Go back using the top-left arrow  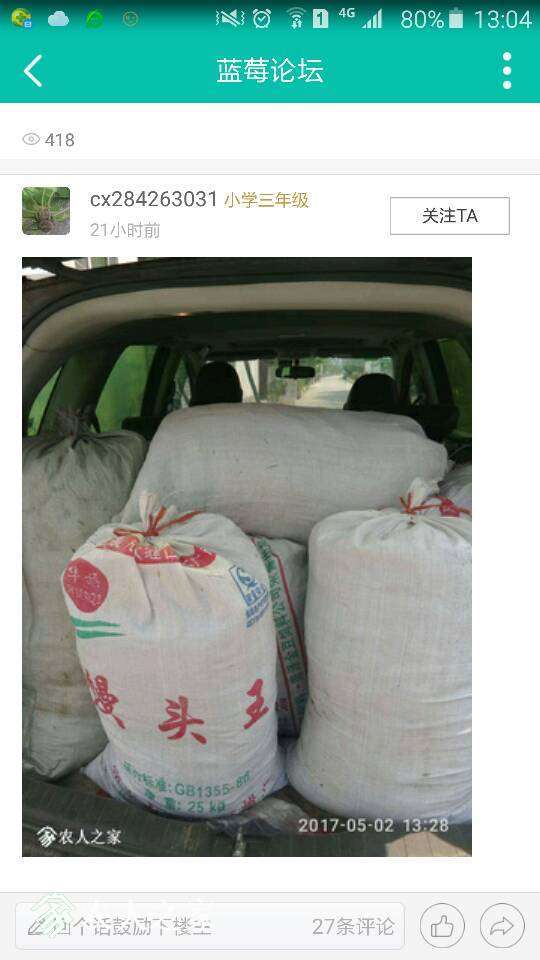click(33, 70)
